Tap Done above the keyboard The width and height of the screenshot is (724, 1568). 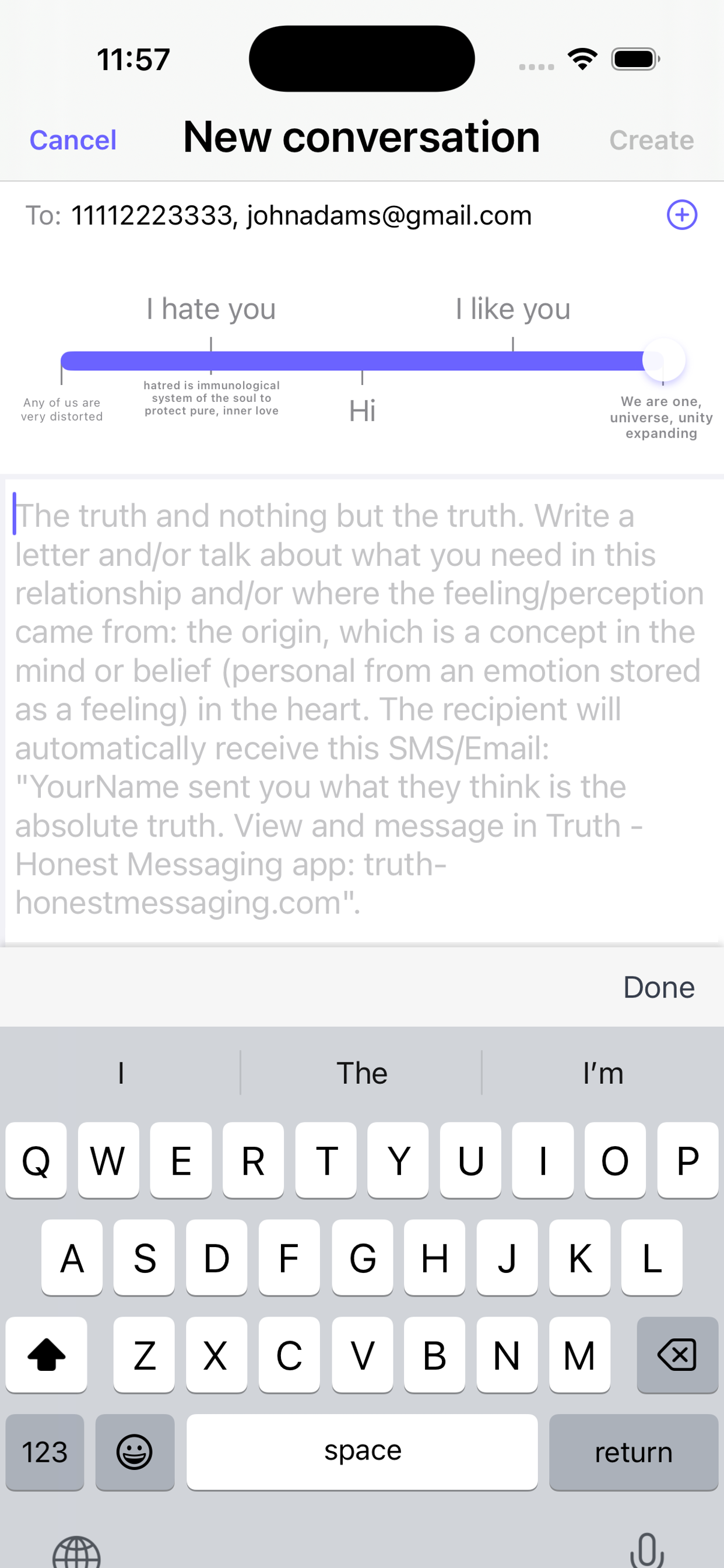click(x=658, y=988)
